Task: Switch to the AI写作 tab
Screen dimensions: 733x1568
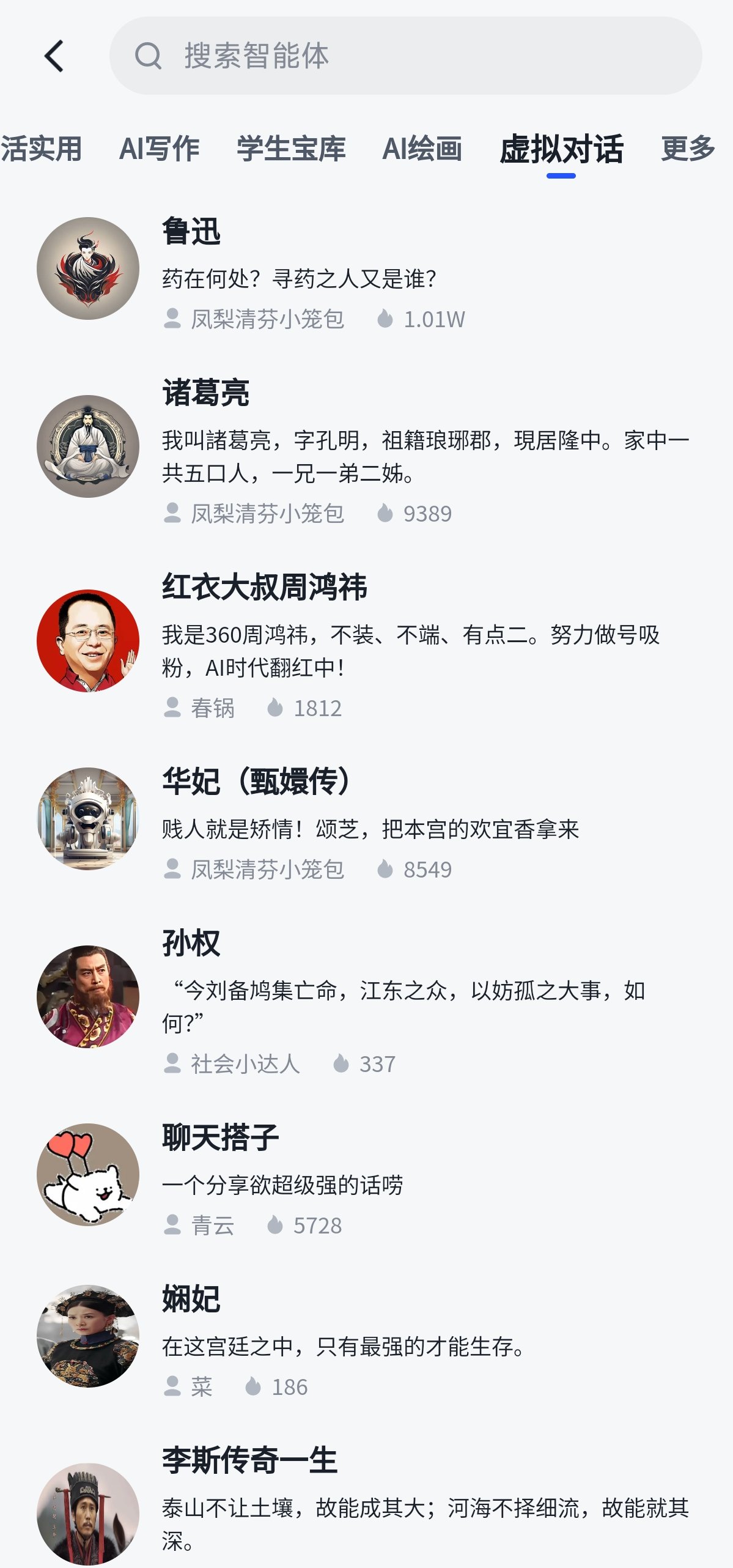Action: click(x=160, y=149)
